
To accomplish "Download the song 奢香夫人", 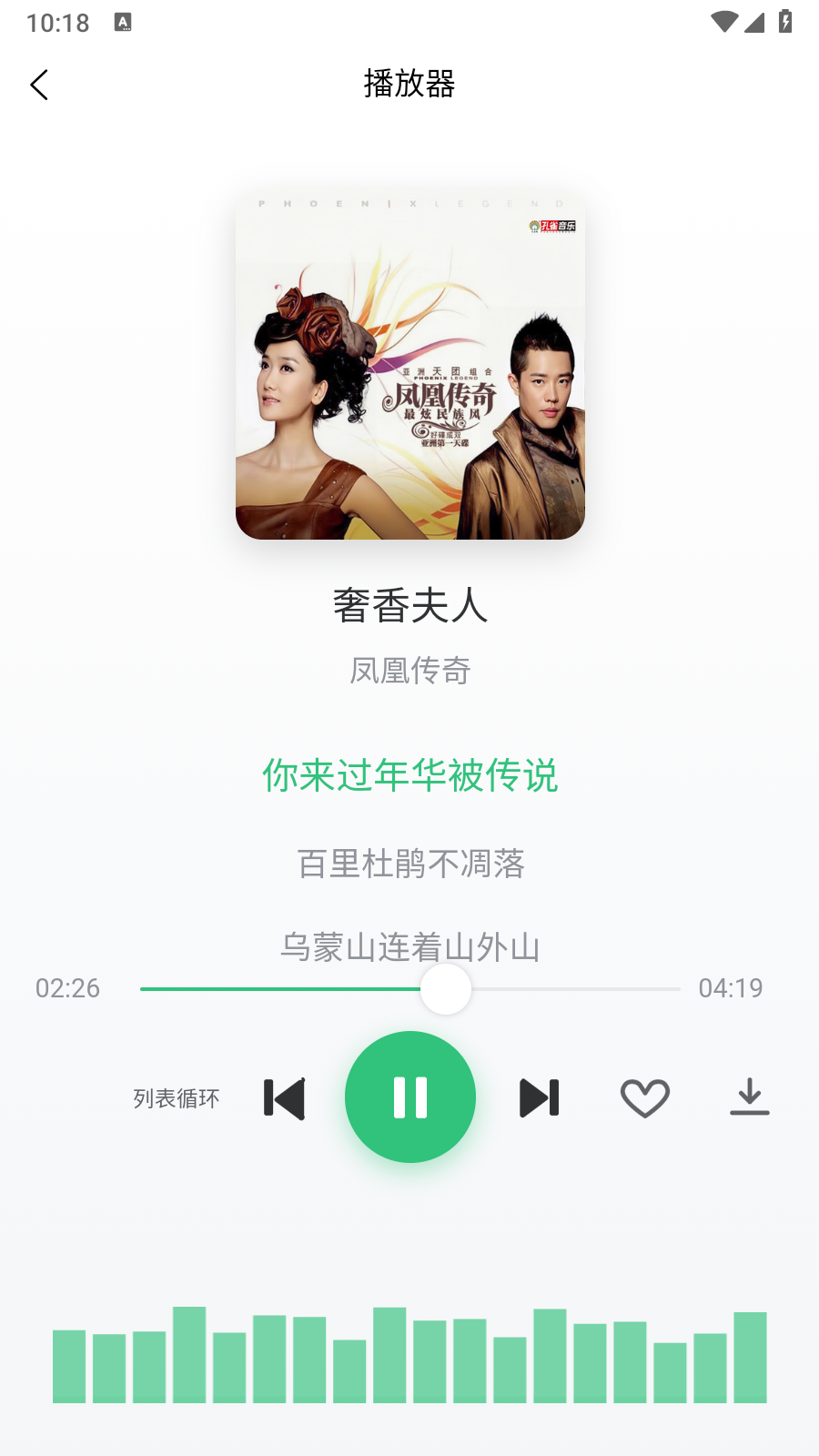I will click(750, 1097).
